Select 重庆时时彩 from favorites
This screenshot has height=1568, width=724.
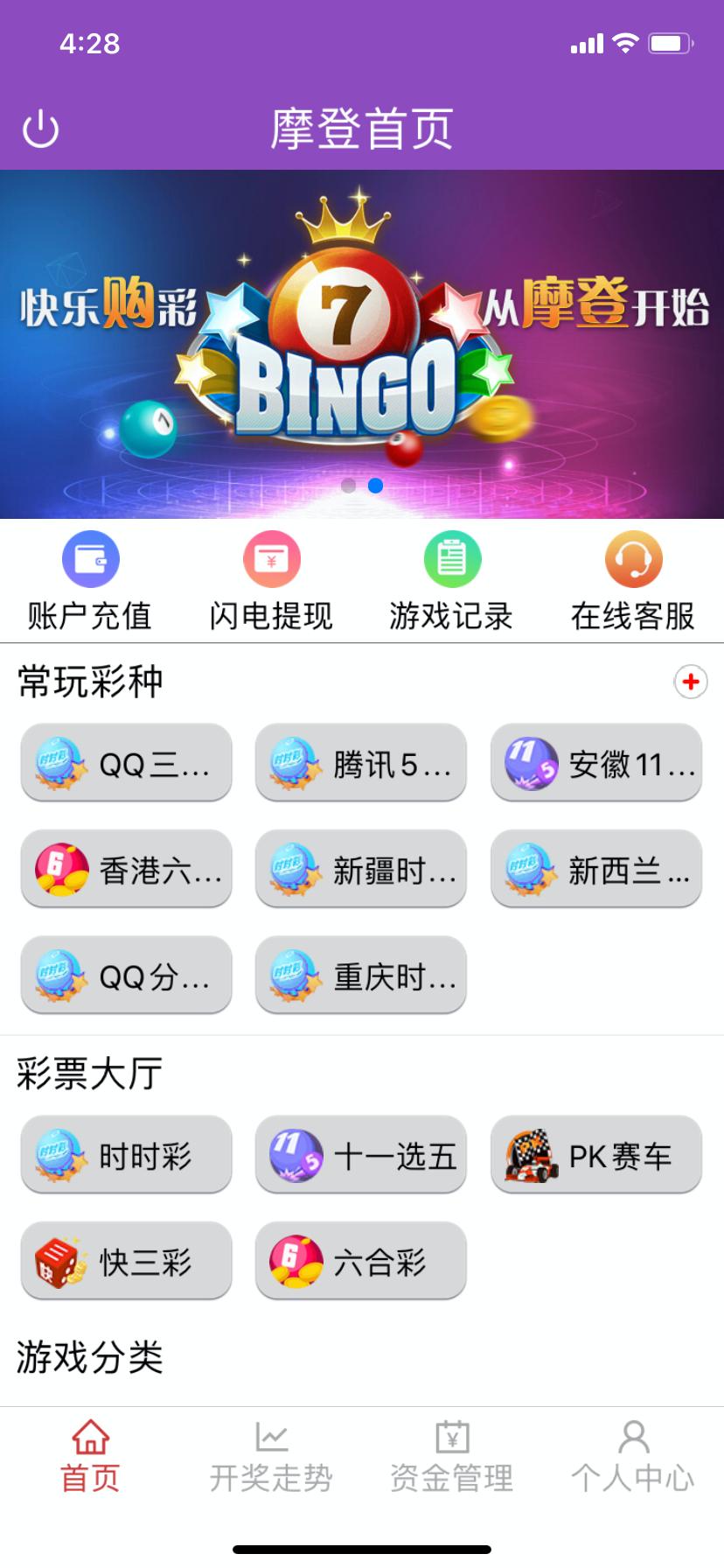pos(361,975)
